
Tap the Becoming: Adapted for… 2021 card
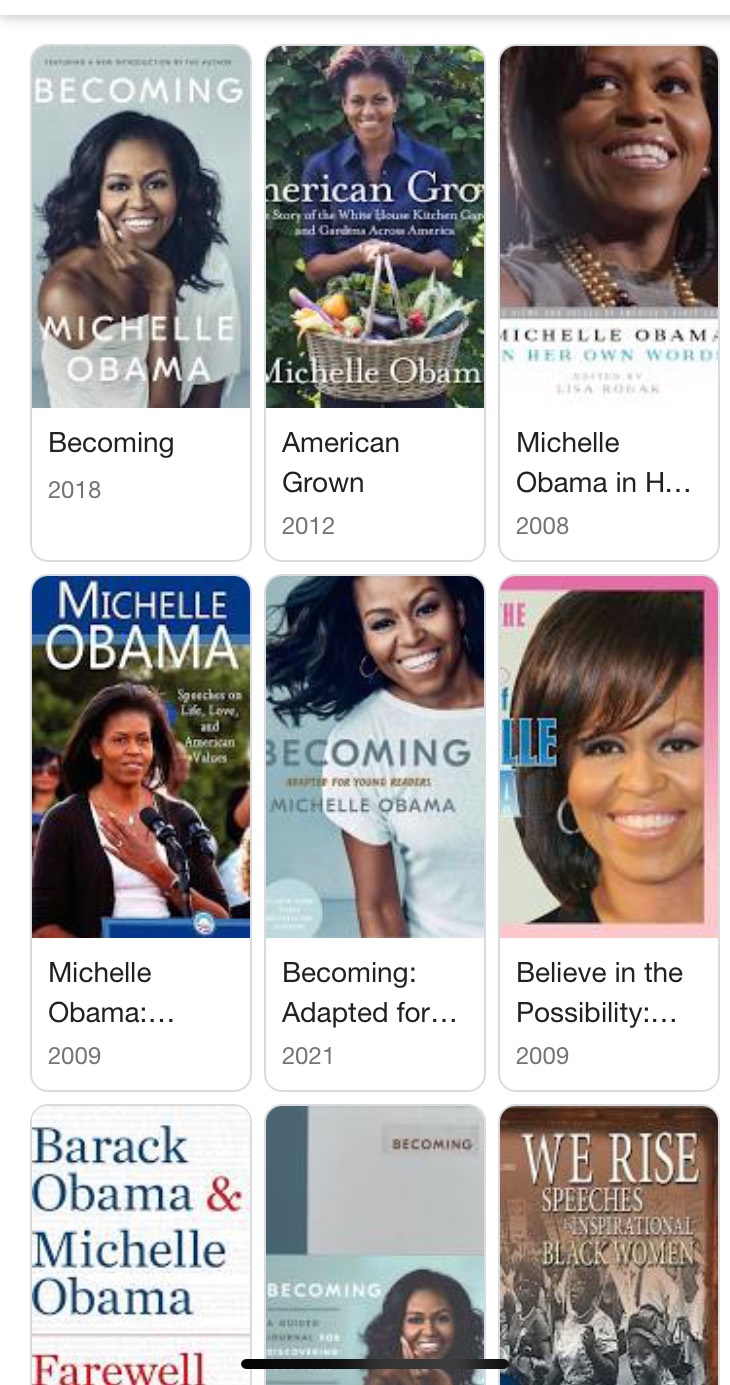pyautogui.click(x=375, y=833)
